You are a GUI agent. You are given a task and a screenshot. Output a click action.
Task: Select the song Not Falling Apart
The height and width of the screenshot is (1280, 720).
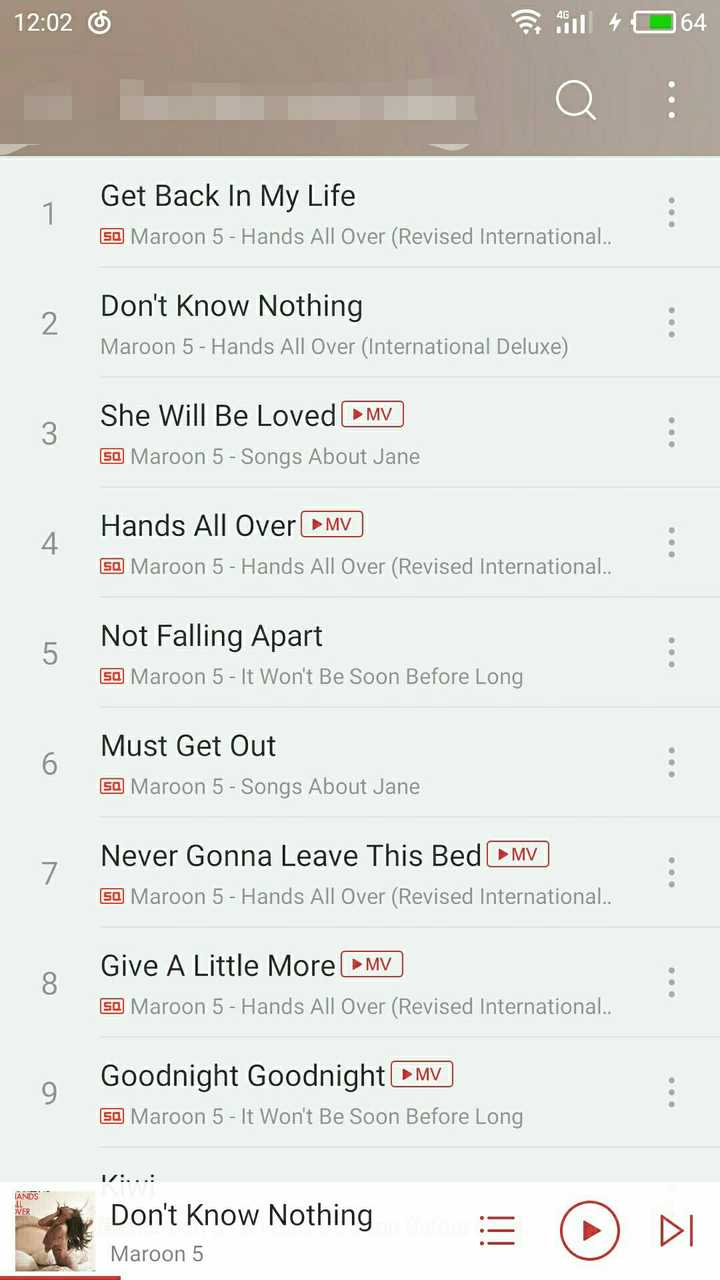coord(300,653)
